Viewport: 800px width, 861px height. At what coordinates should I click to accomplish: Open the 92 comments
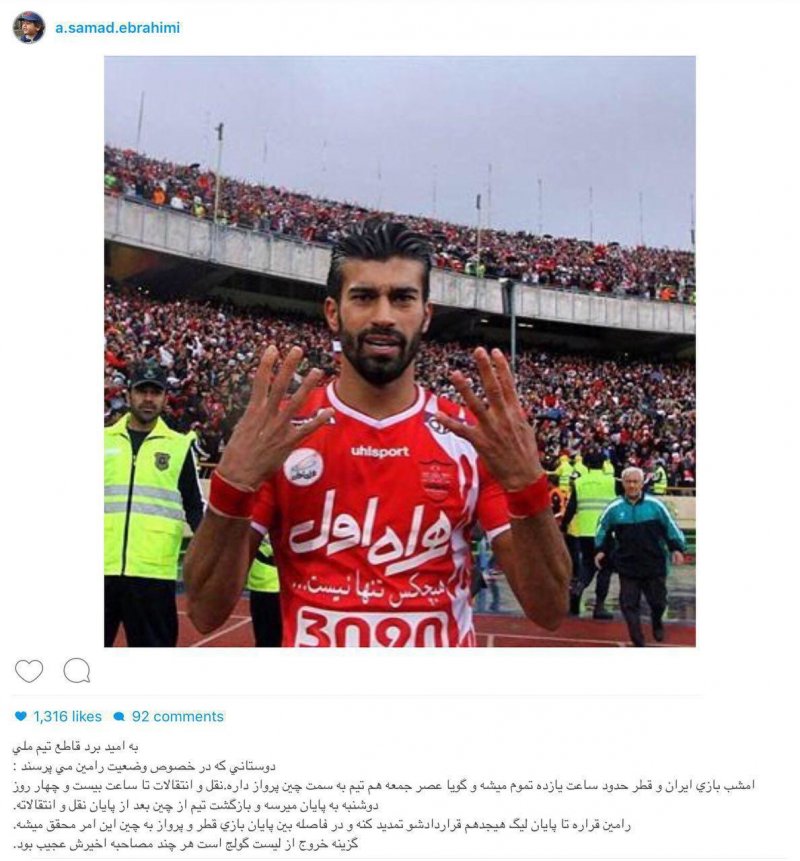(x=168, y=716)
